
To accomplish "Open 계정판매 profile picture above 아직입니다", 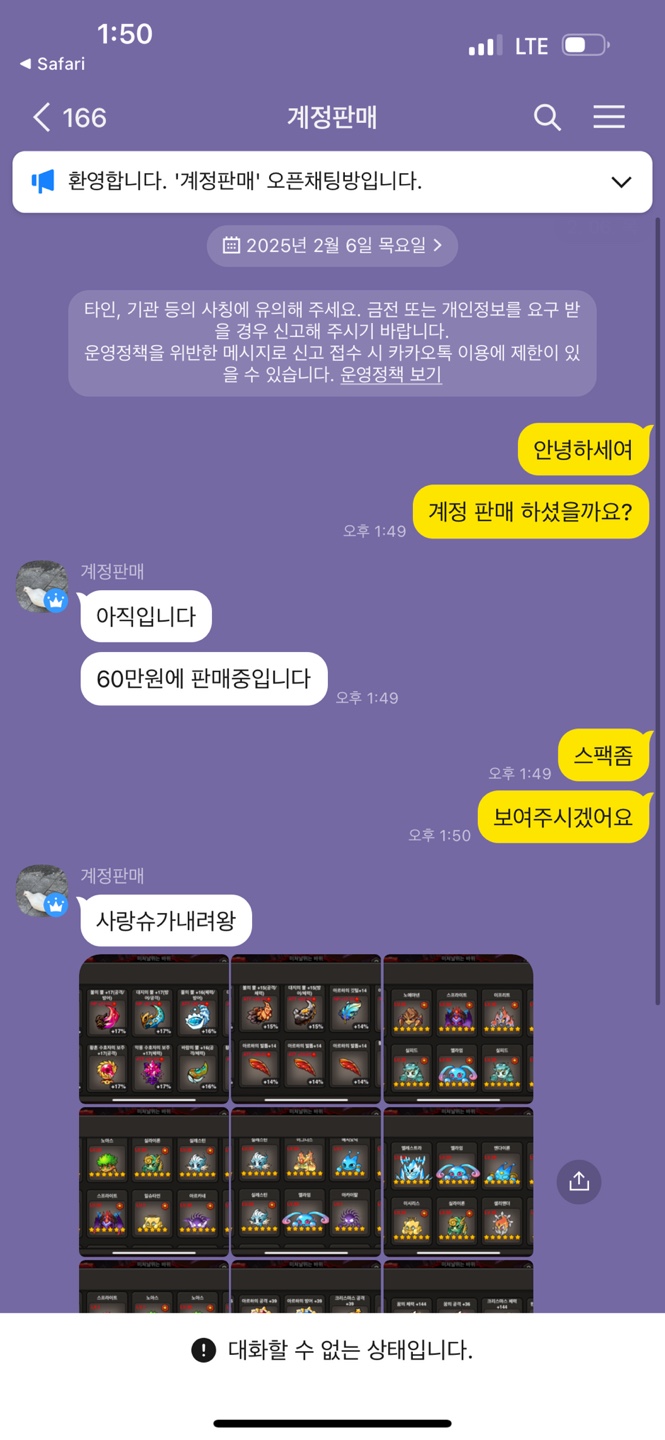I will click(42, 587).
